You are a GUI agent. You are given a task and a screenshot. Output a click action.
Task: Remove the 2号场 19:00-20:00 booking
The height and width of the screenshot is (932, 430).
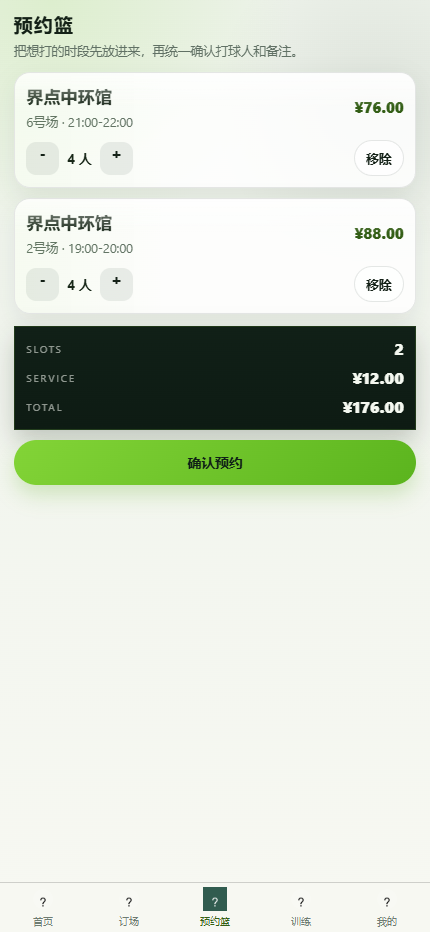(379, 284)
